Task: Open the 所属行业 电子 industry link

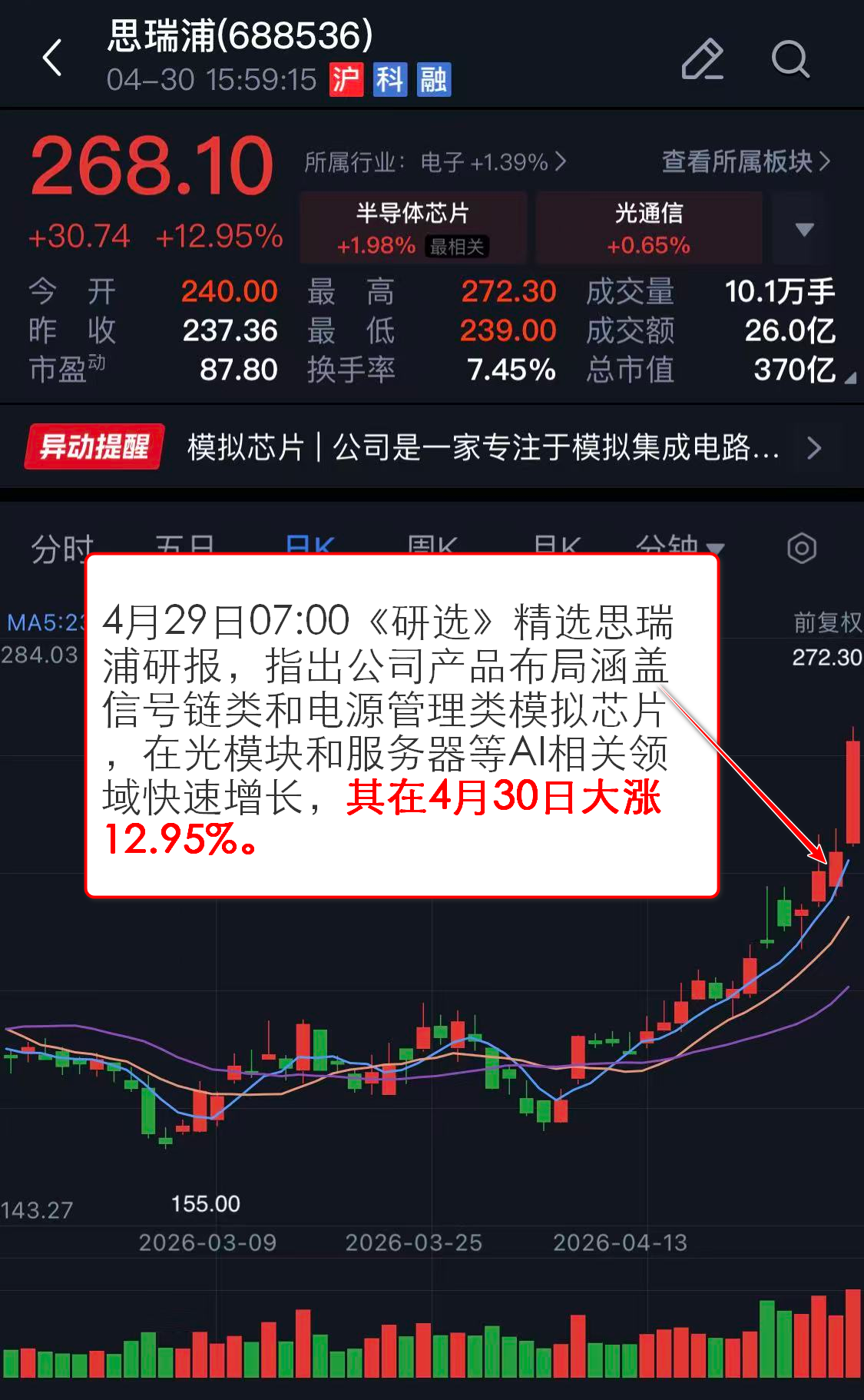Action: pos(435,162)
